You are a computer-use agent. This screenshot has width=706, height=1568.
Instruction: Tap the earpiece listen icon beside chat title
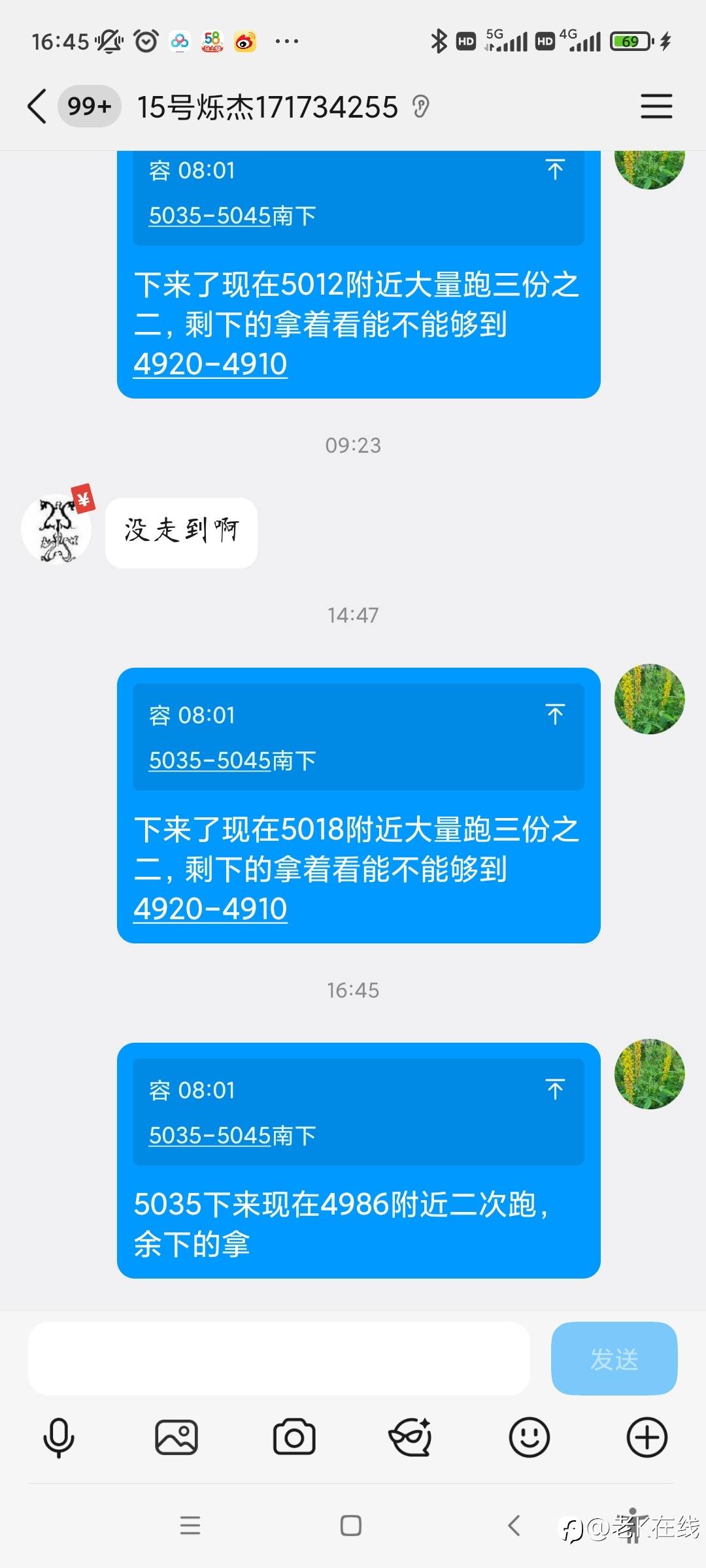tap(422, 106)
